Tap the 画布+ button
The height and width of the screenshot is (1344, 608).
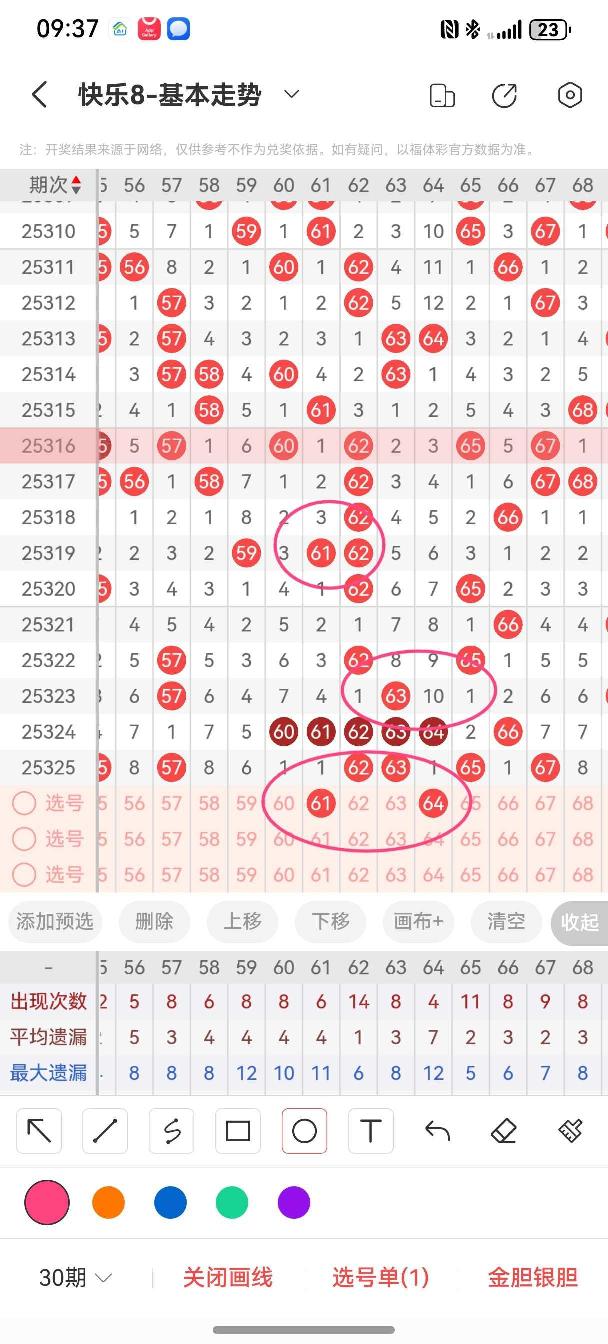coord(418,921)
